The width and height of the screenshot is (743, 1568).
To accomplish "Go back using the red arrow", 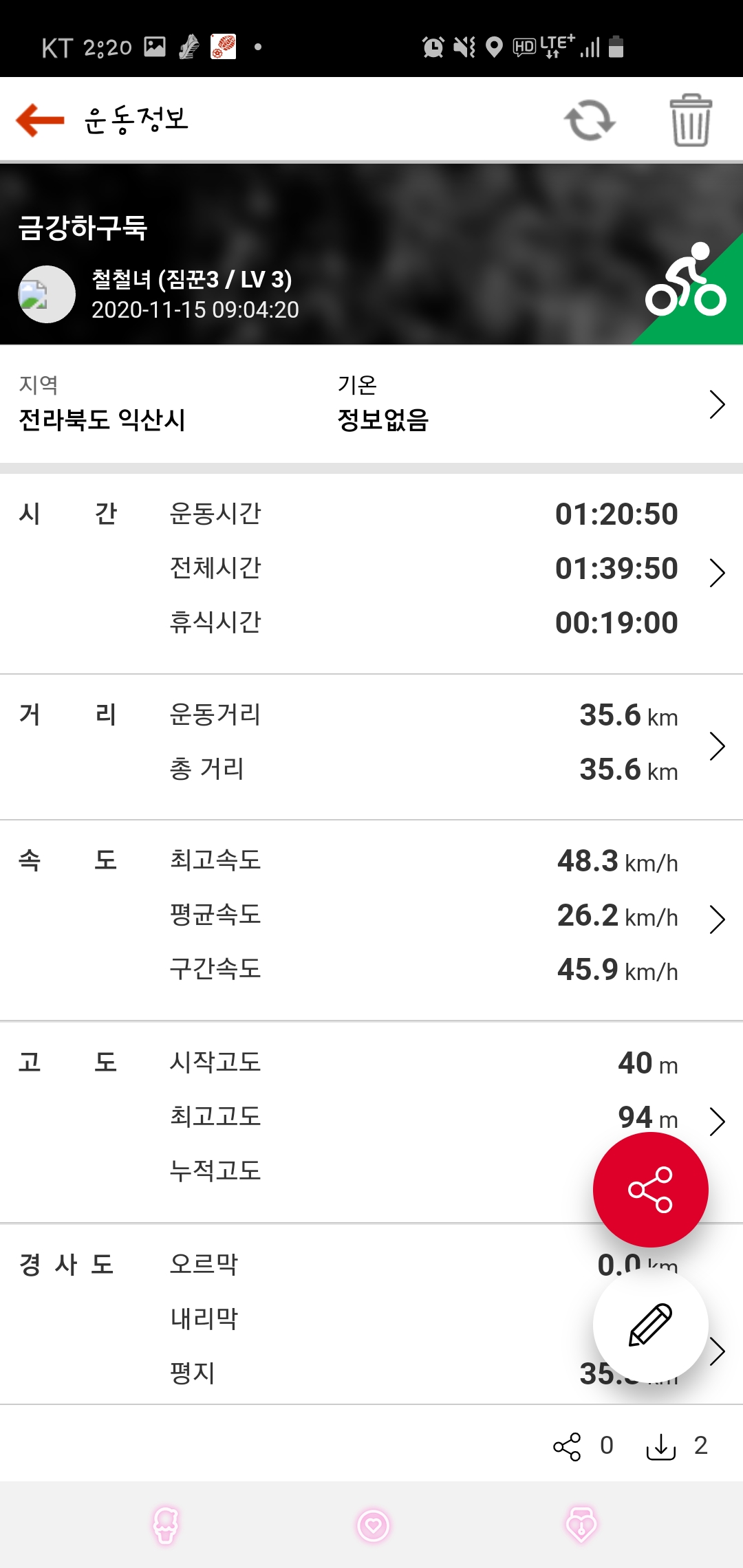I will [40, 120].
